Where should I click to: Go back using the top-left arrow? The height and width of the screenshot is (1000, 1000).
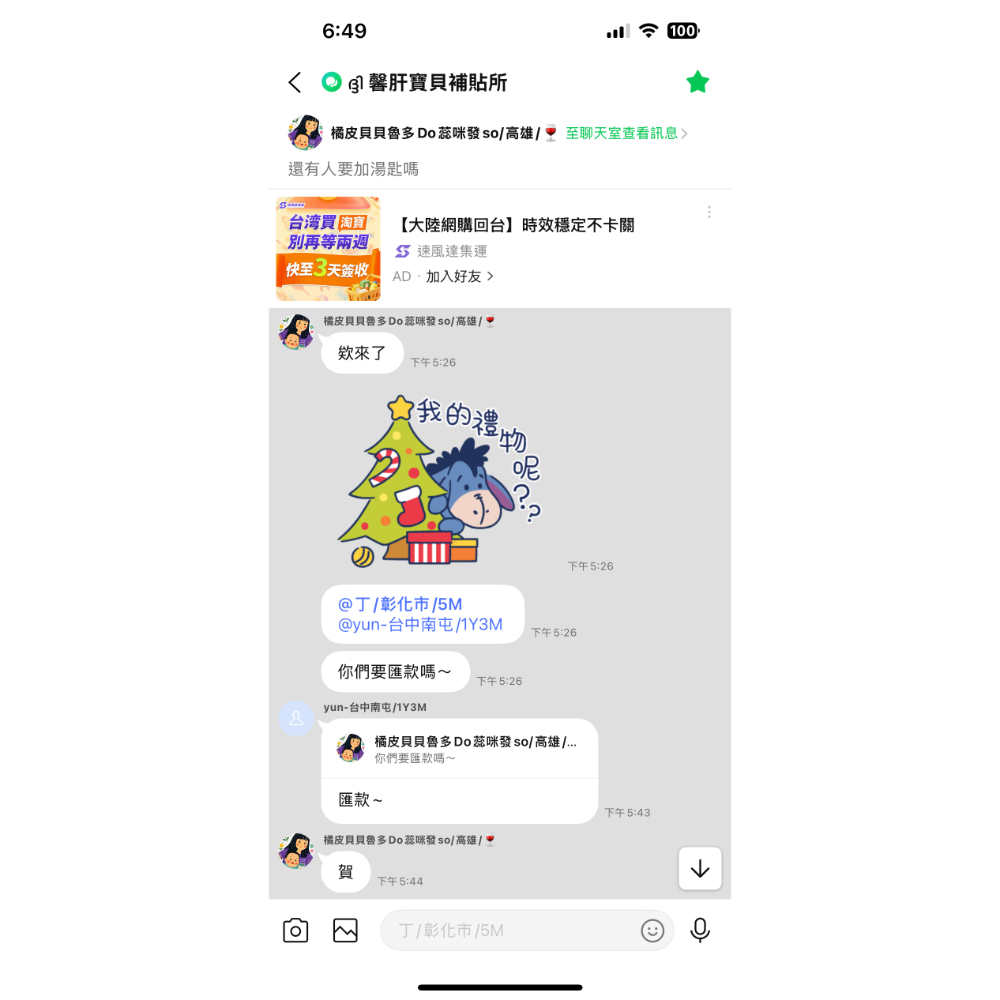point(295,82)
